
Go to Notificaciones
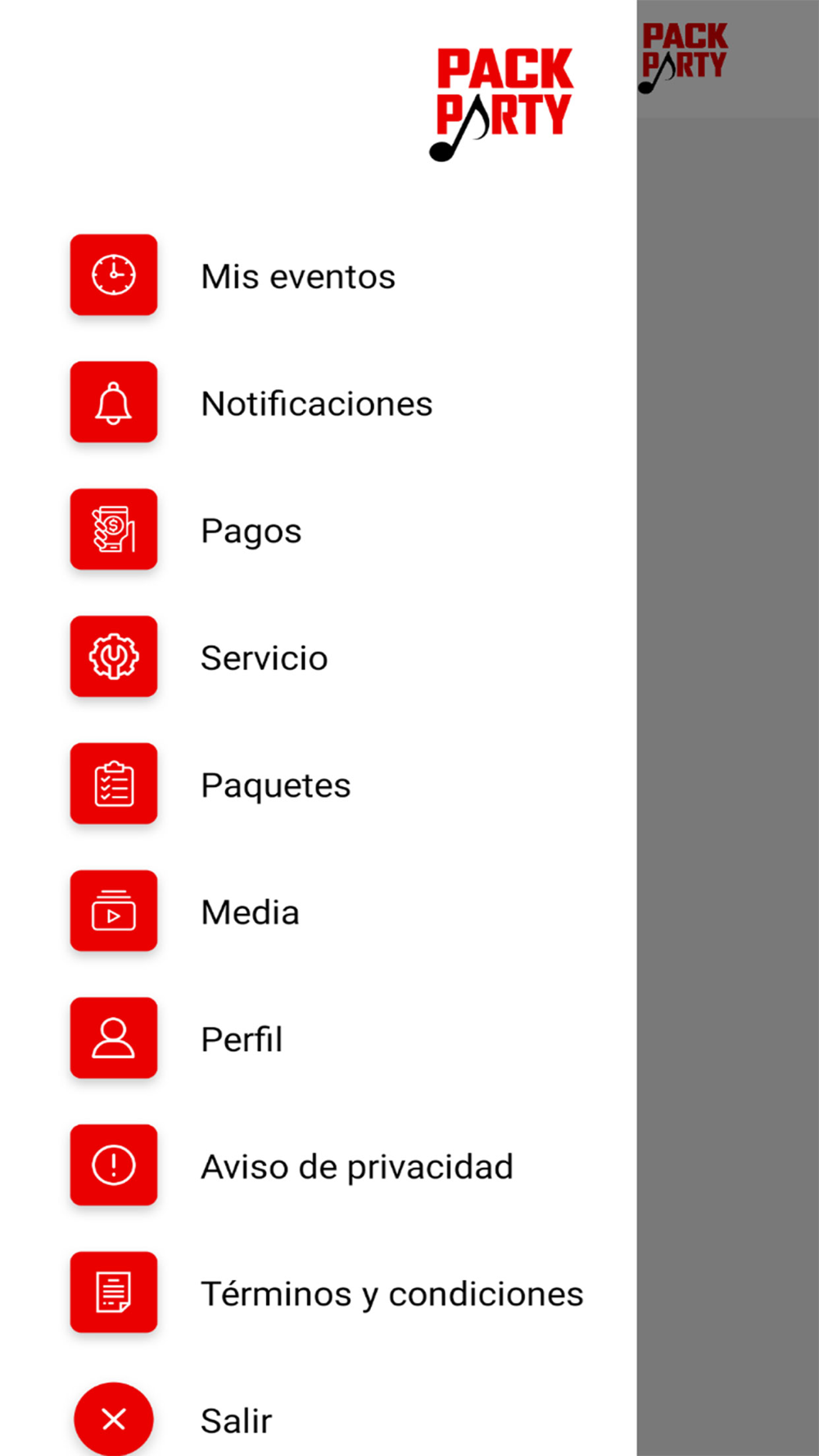pyautogui.click(x=318, y=403)
